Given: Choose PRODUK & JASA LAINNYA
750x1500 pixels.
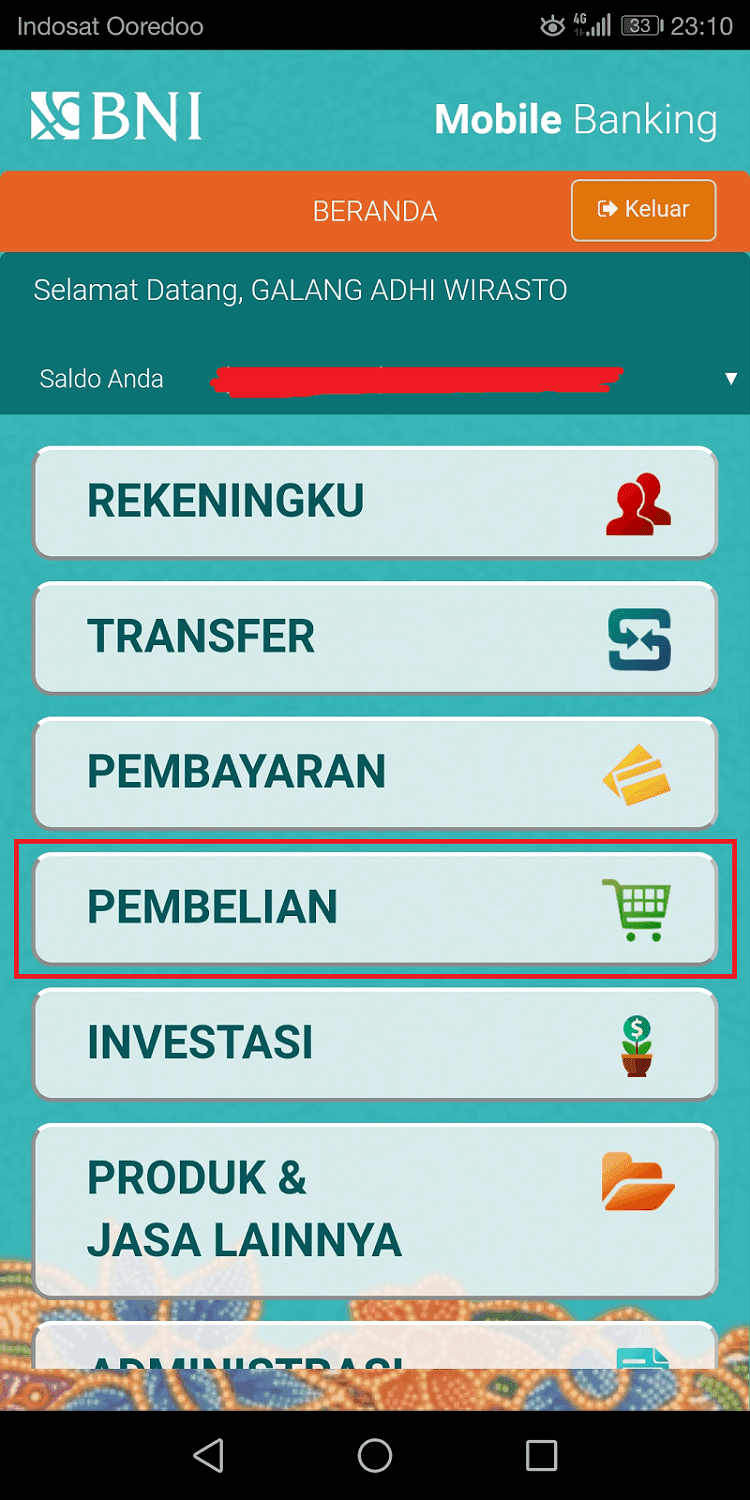Looking at the screenshot, I should click(x=375, y=1209).
